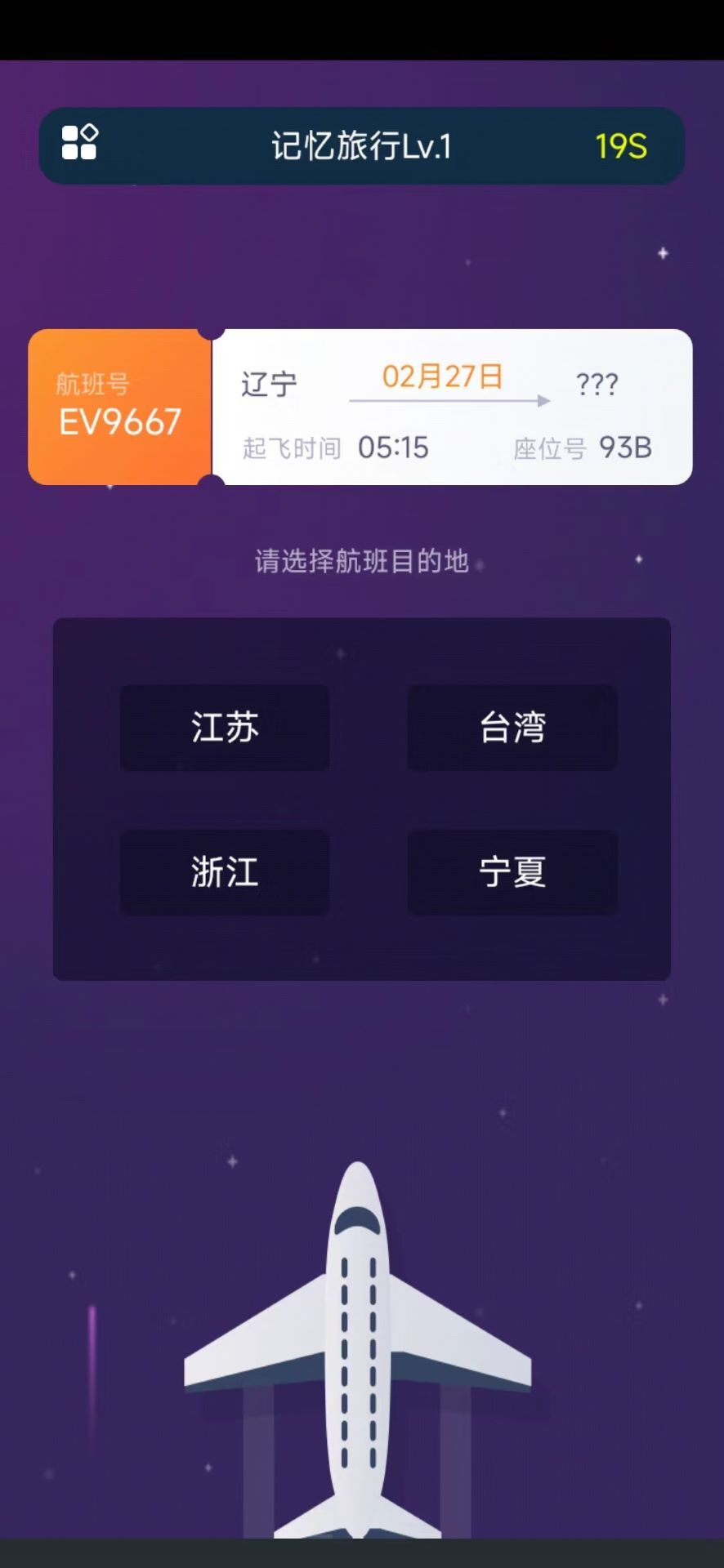Click the arrow between 辽宁 and ???
724x1568 pixels.
[448, 399]
